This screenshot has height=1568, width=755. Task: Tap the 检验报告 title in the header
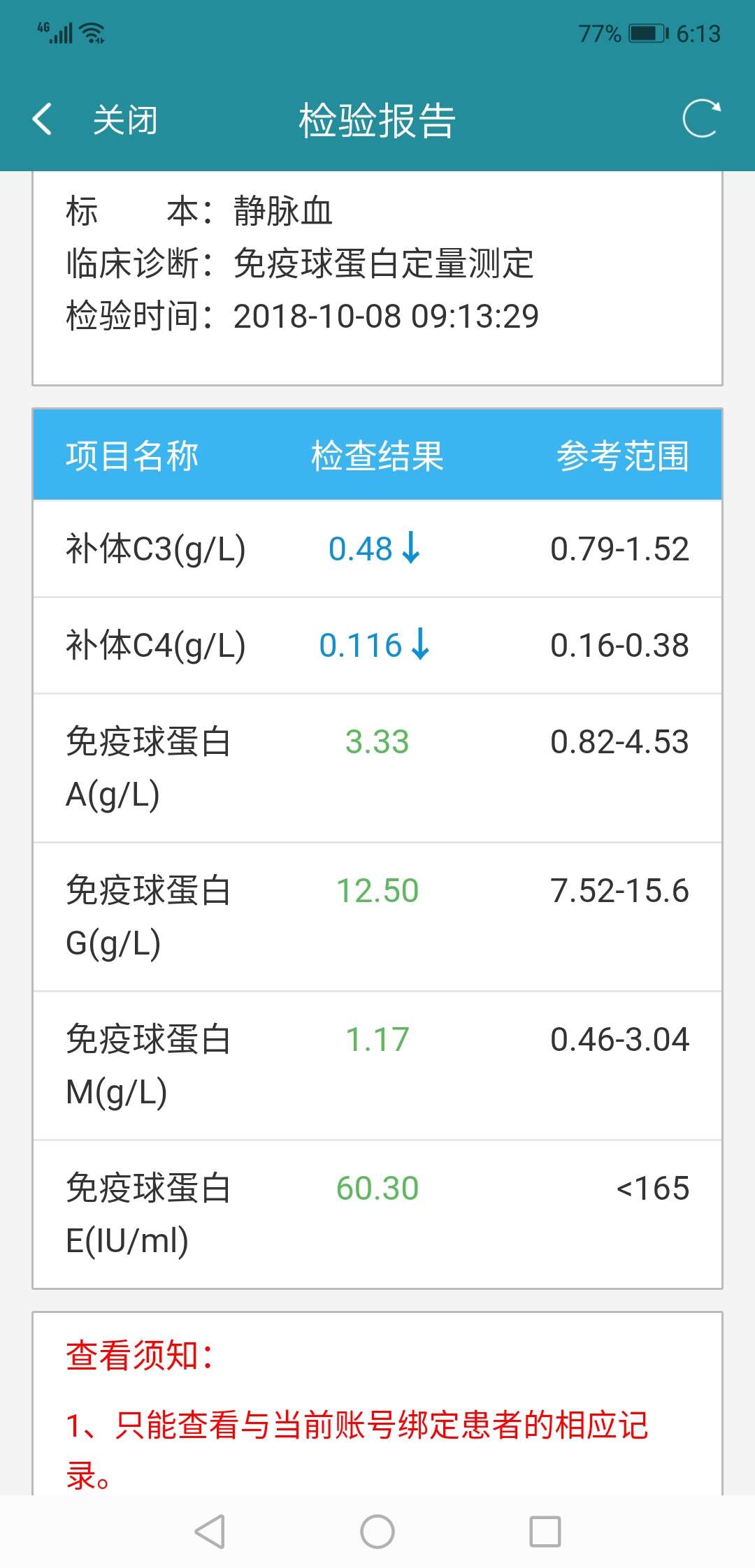click(x=376, y=117)
